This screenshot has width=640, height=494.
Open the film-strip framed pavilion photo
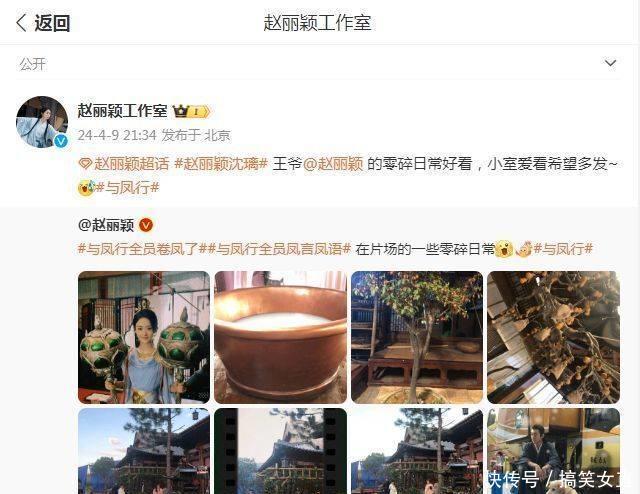[x=280, y=450]
